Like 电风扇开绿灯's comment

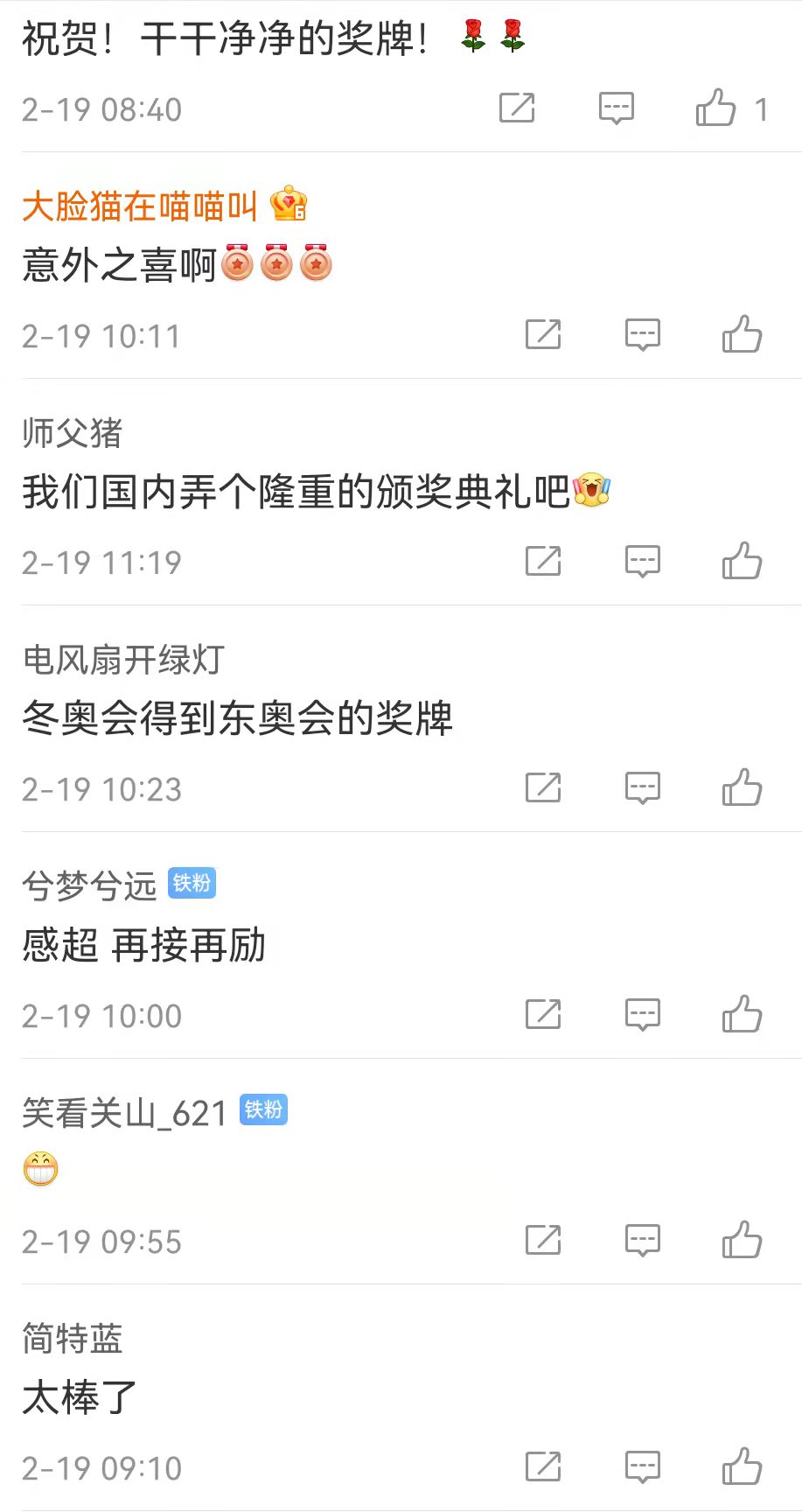(x=742, y=787)
